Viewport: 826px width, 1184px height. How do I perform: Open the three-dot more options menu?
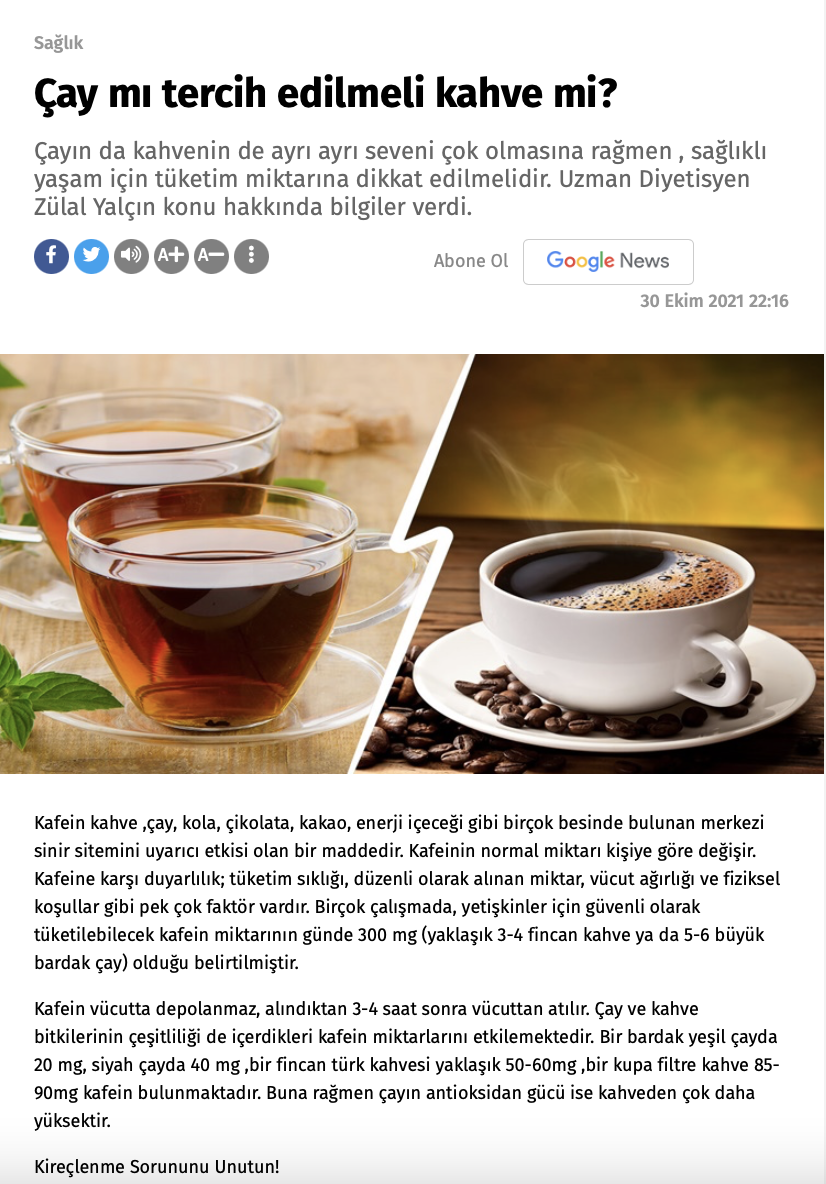(x=251, y=256)
